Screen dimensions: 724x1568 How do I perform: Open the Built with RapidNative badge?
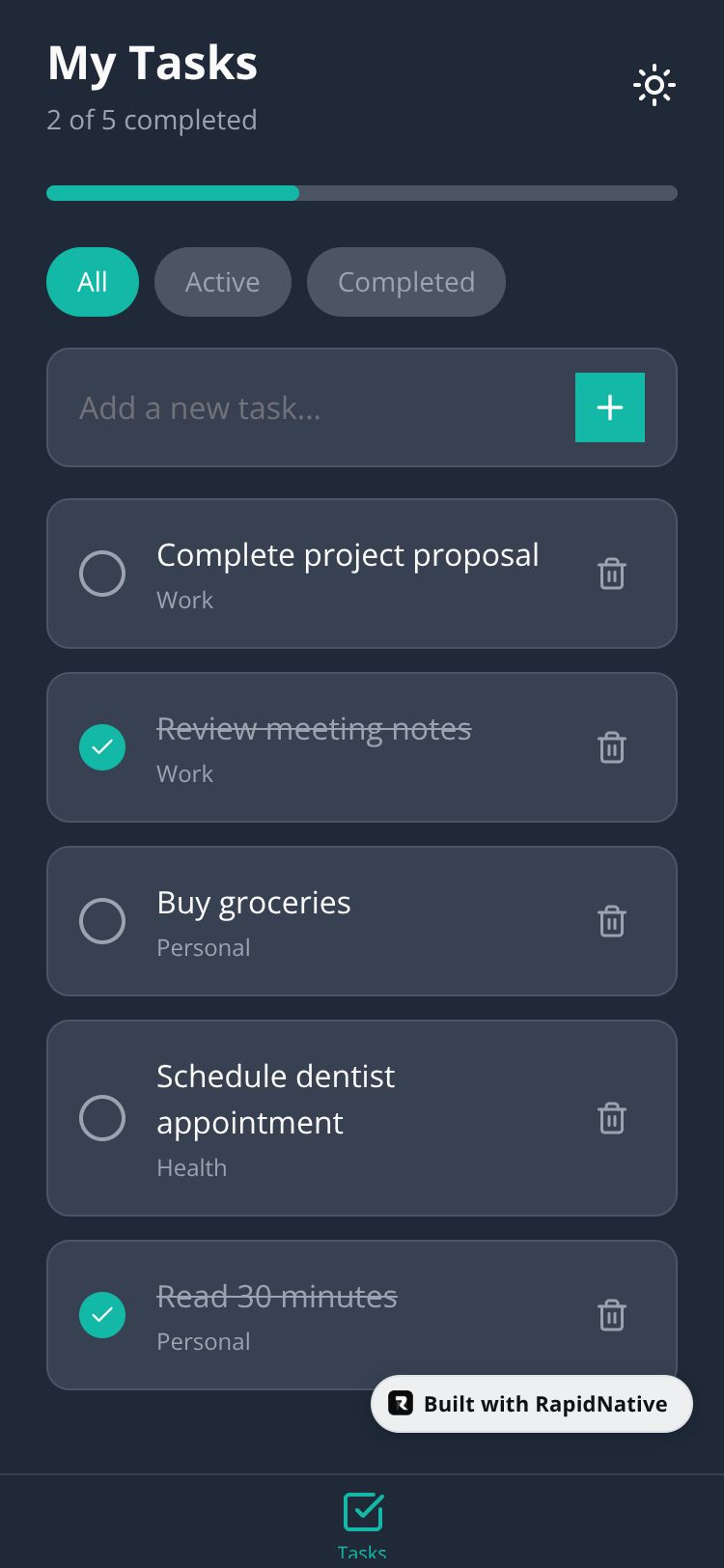tap(532, 1404)
